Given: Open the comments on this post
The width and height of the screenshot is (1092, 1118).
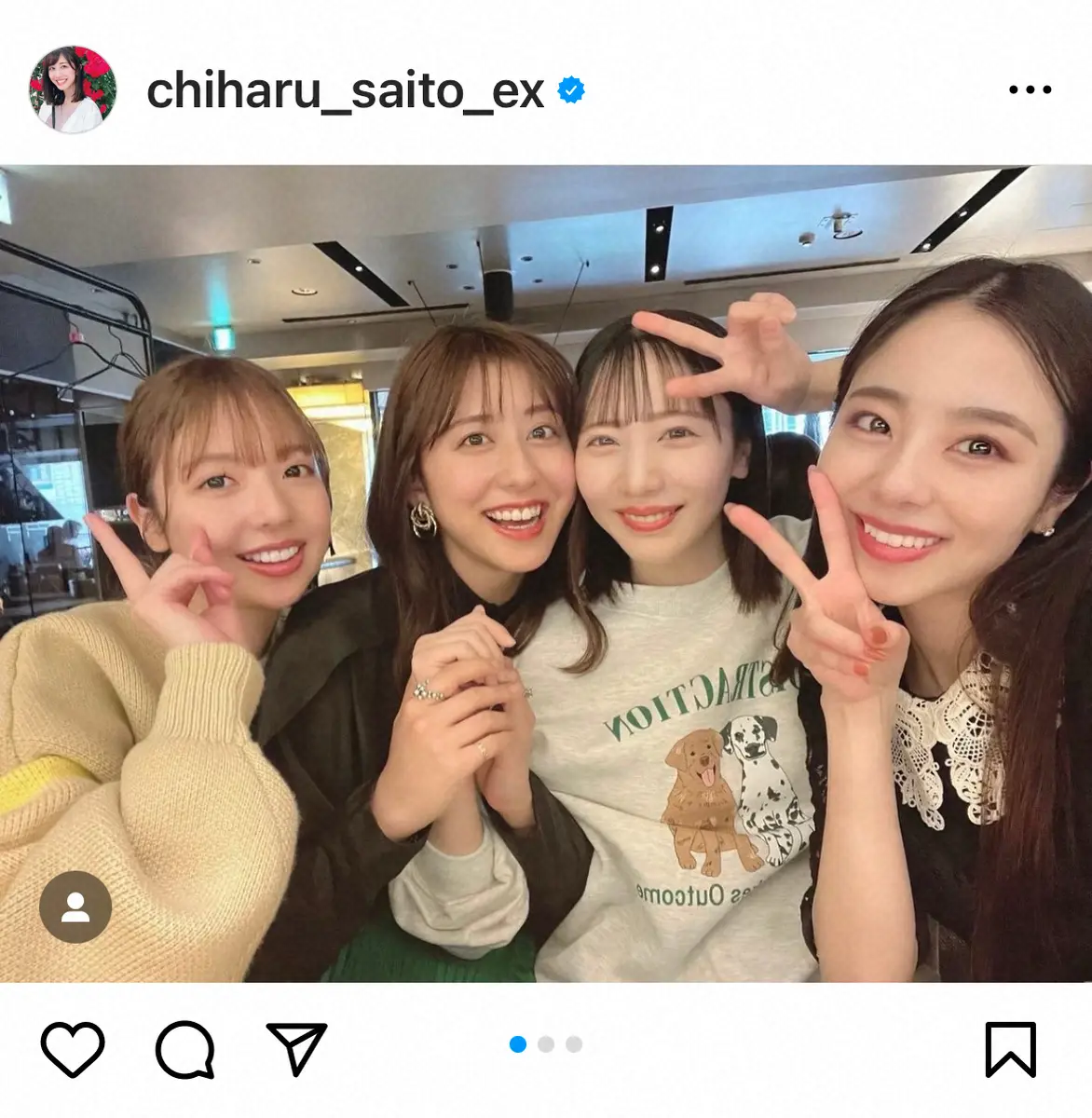Looking at the screenshot, I should 184,1049.
